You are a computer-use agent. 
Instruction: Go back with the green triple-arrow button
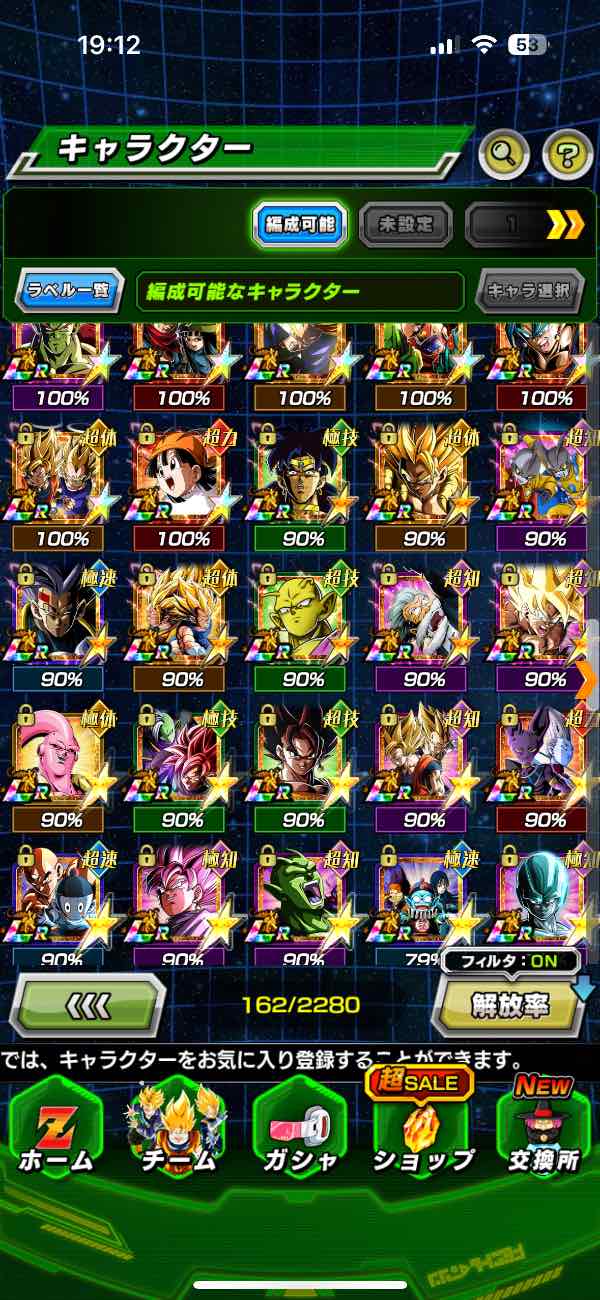[x=88, y=1004]
